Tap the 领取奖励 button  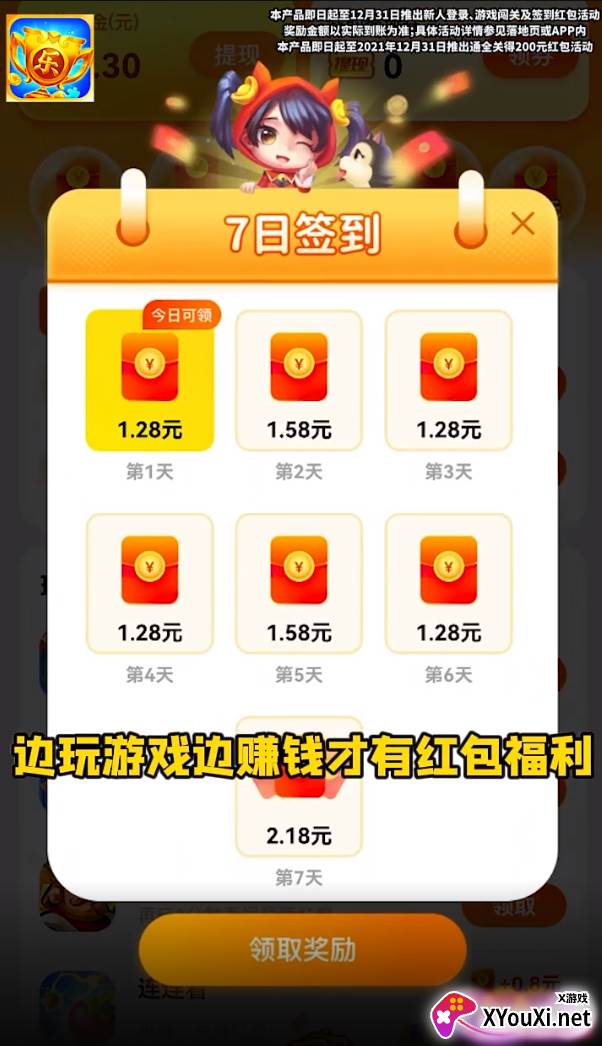[x=302, y=949]
